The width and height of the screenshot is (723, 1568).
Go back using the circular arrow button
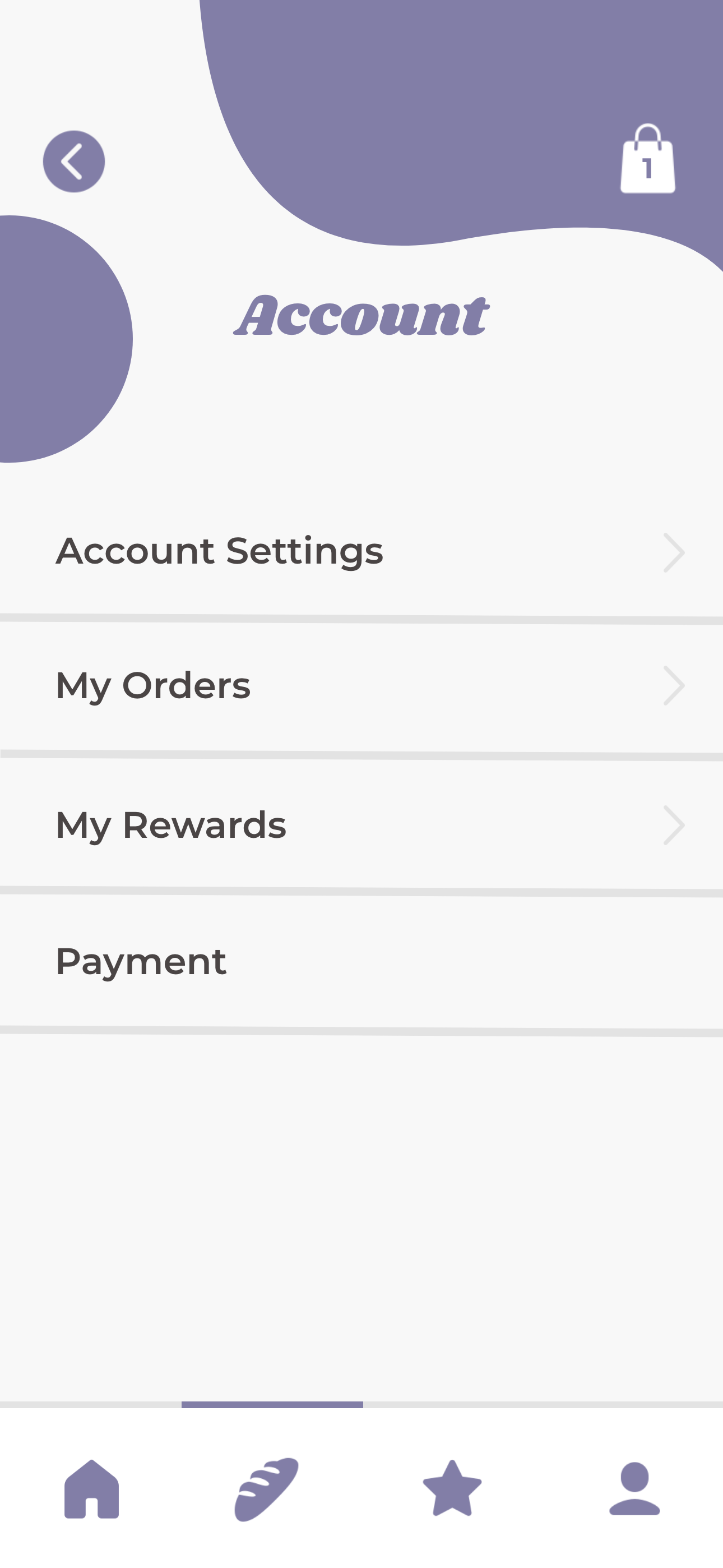coord(73,162)
